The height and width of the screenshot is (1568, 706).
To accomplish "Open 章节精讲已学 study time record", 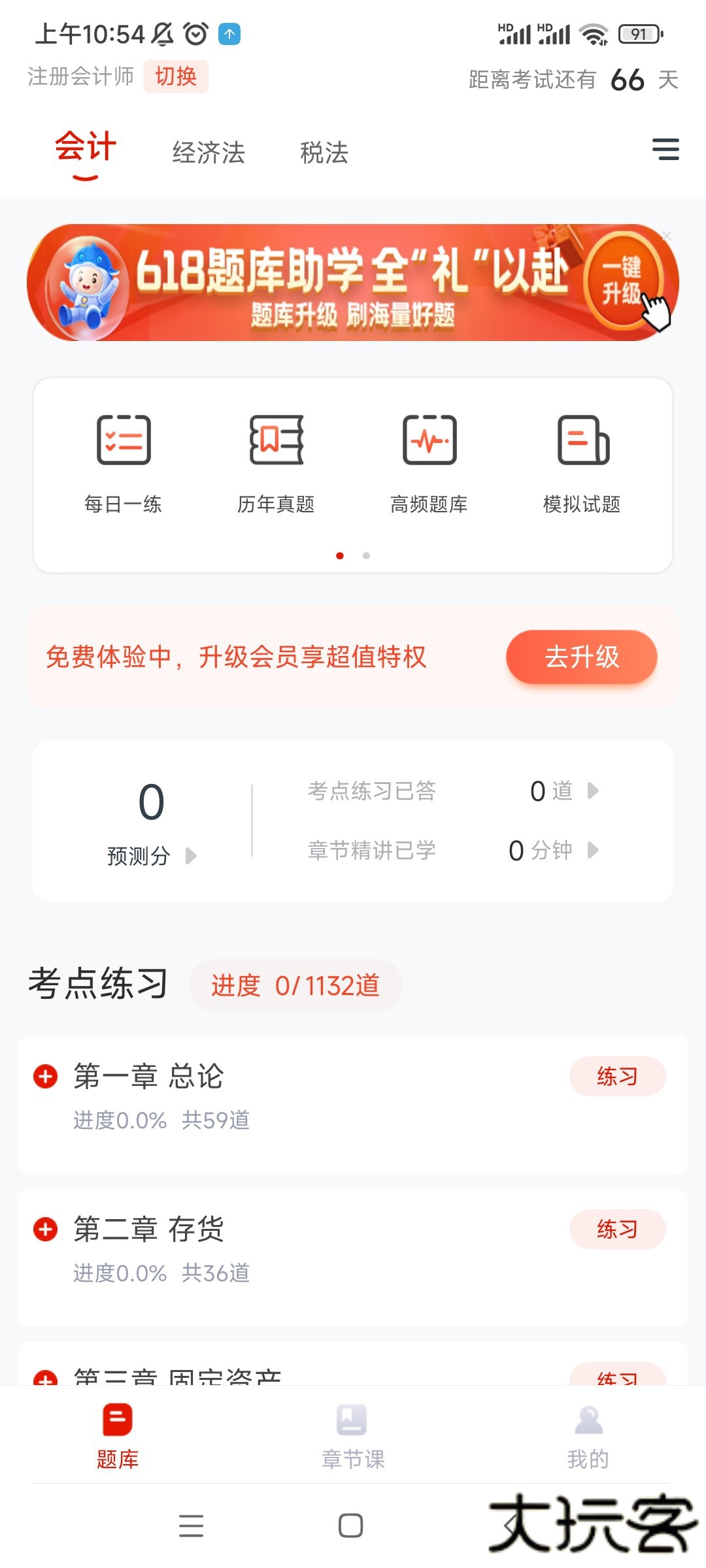I will point(451,850).
